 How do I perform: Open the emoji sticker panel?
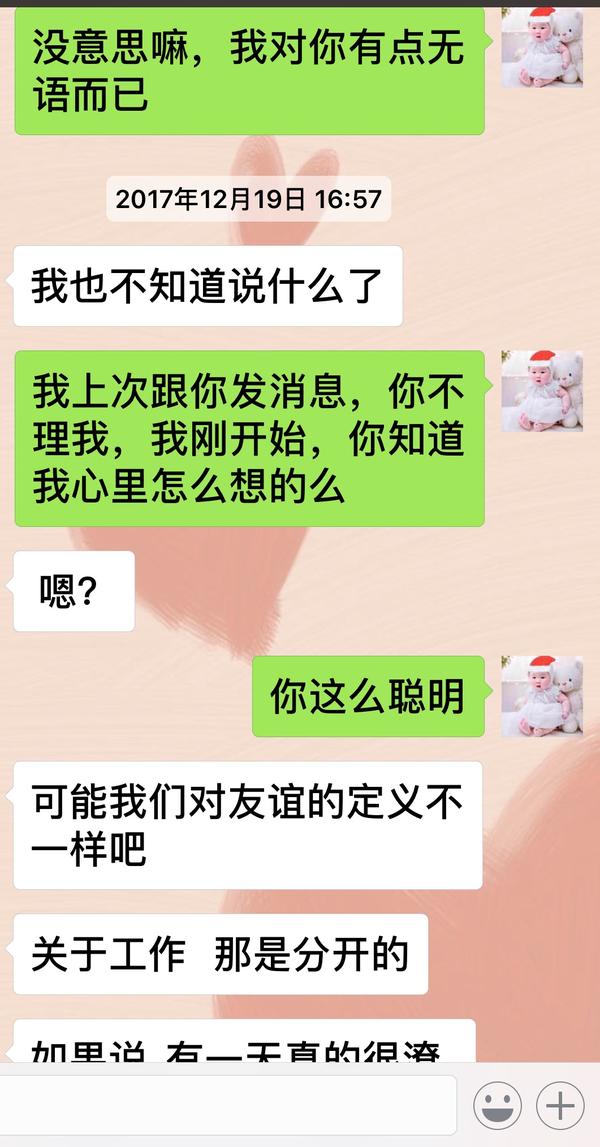click(x=498, y=1106)
